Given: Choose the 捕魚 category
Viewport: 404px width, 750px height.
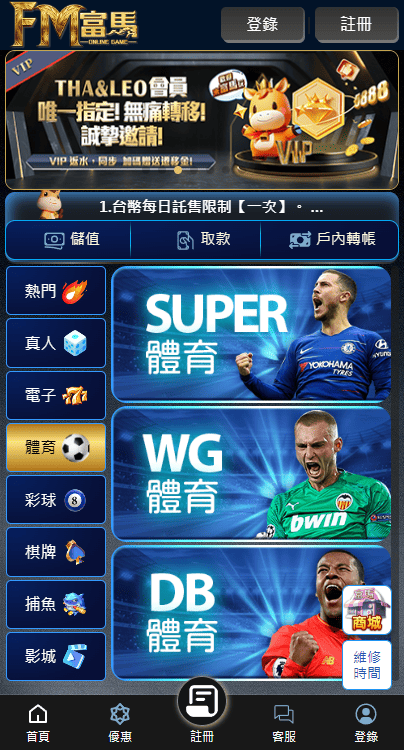Looking at the screenshot, I should pos(56,604).
